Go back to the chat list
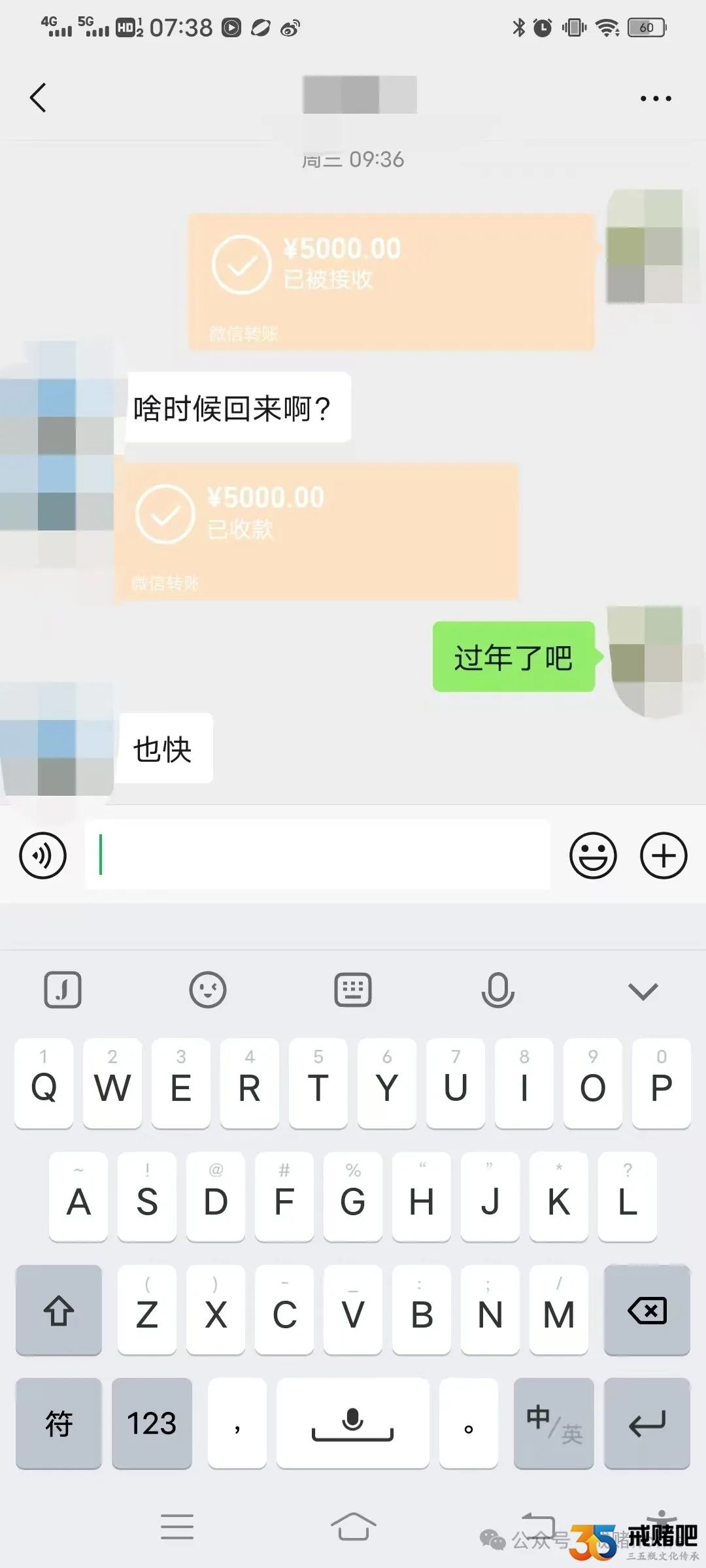Viewport: 706px width, 1568px height. point(39,98)
